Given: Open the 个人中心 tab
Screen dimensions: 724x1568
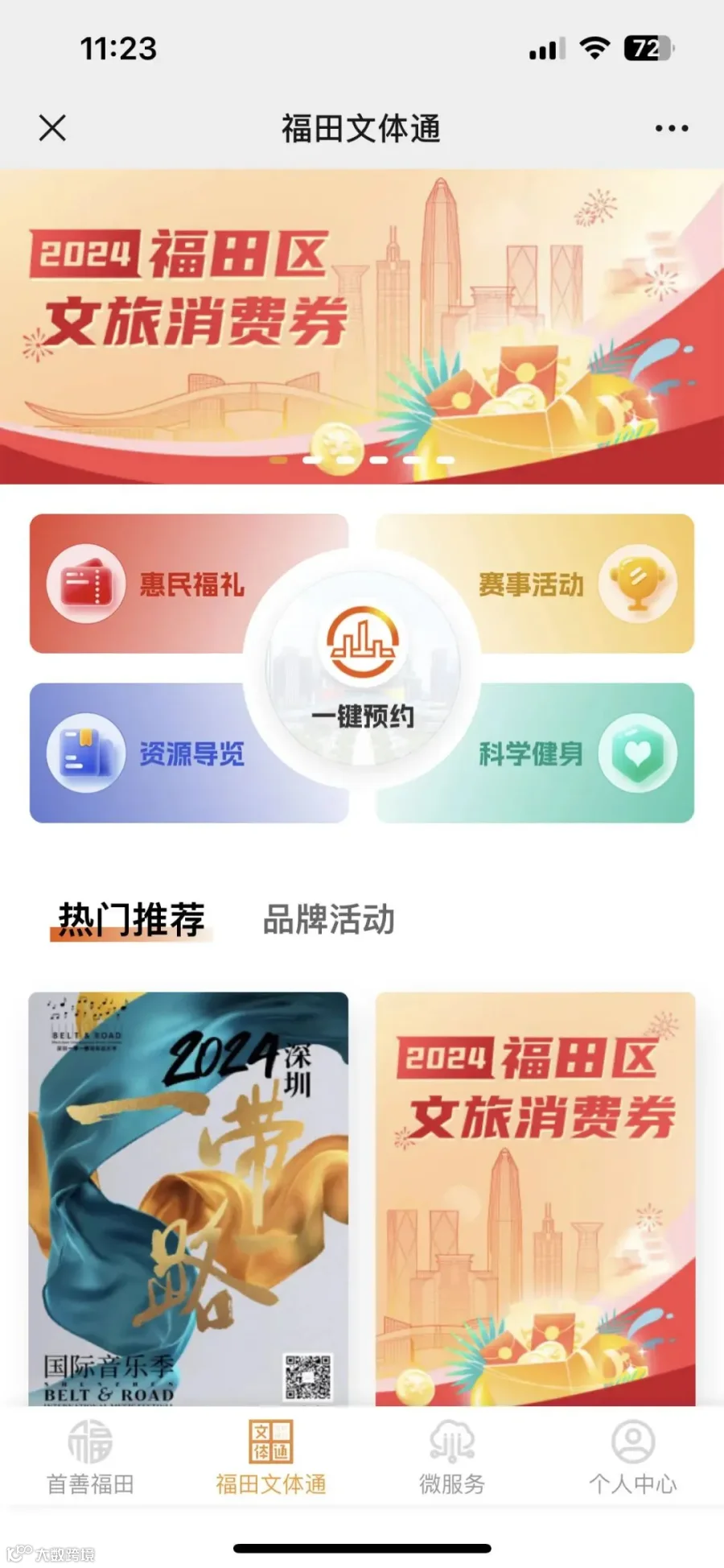Looking at the screenshot, I should (x=633, y=1458).
